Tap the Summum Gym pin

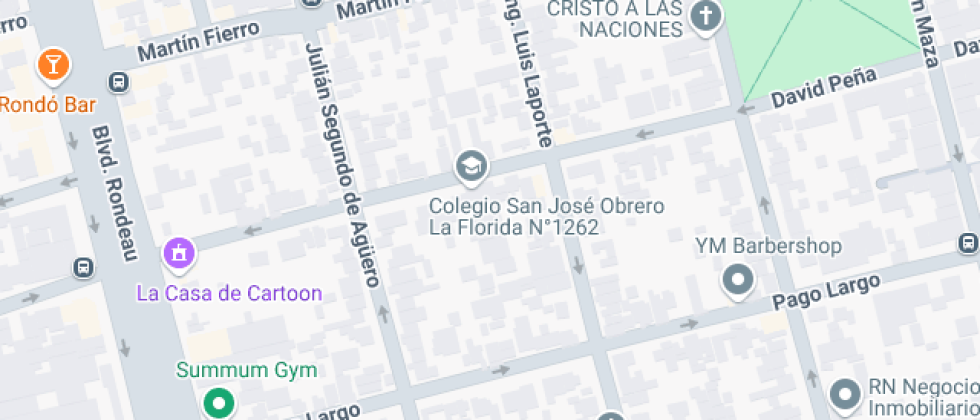[218, 402]
